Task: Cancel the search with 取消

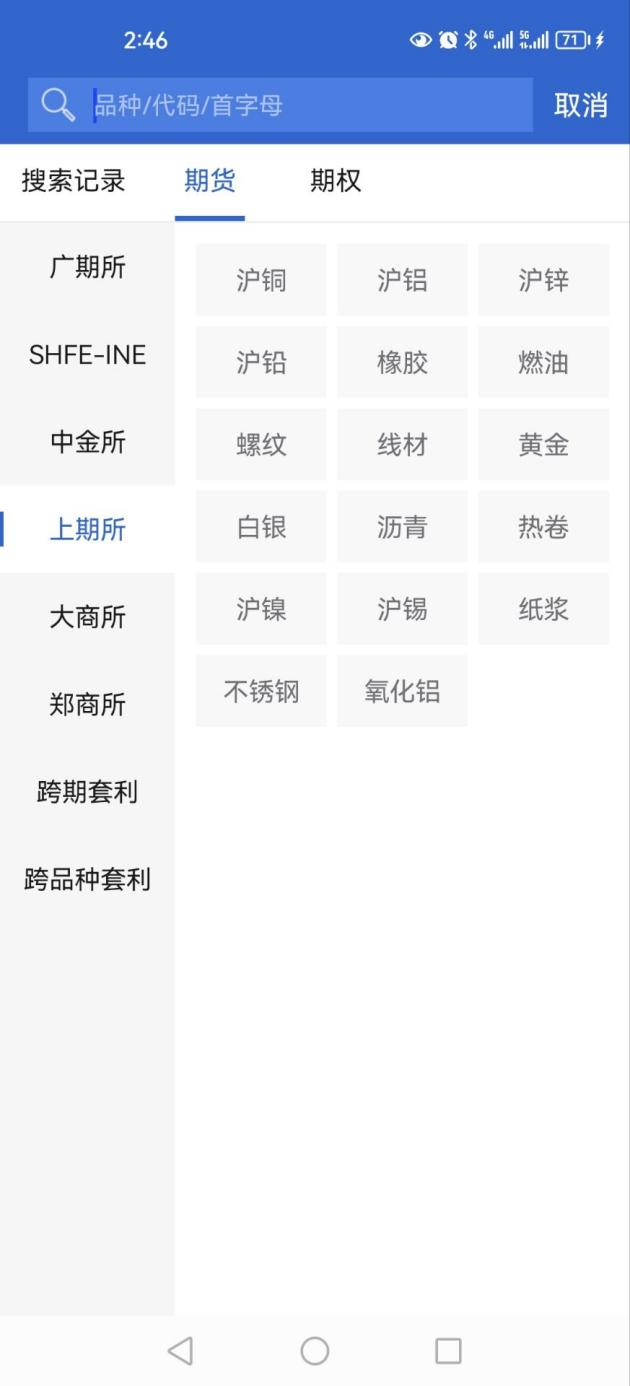Action: (580, 105)
